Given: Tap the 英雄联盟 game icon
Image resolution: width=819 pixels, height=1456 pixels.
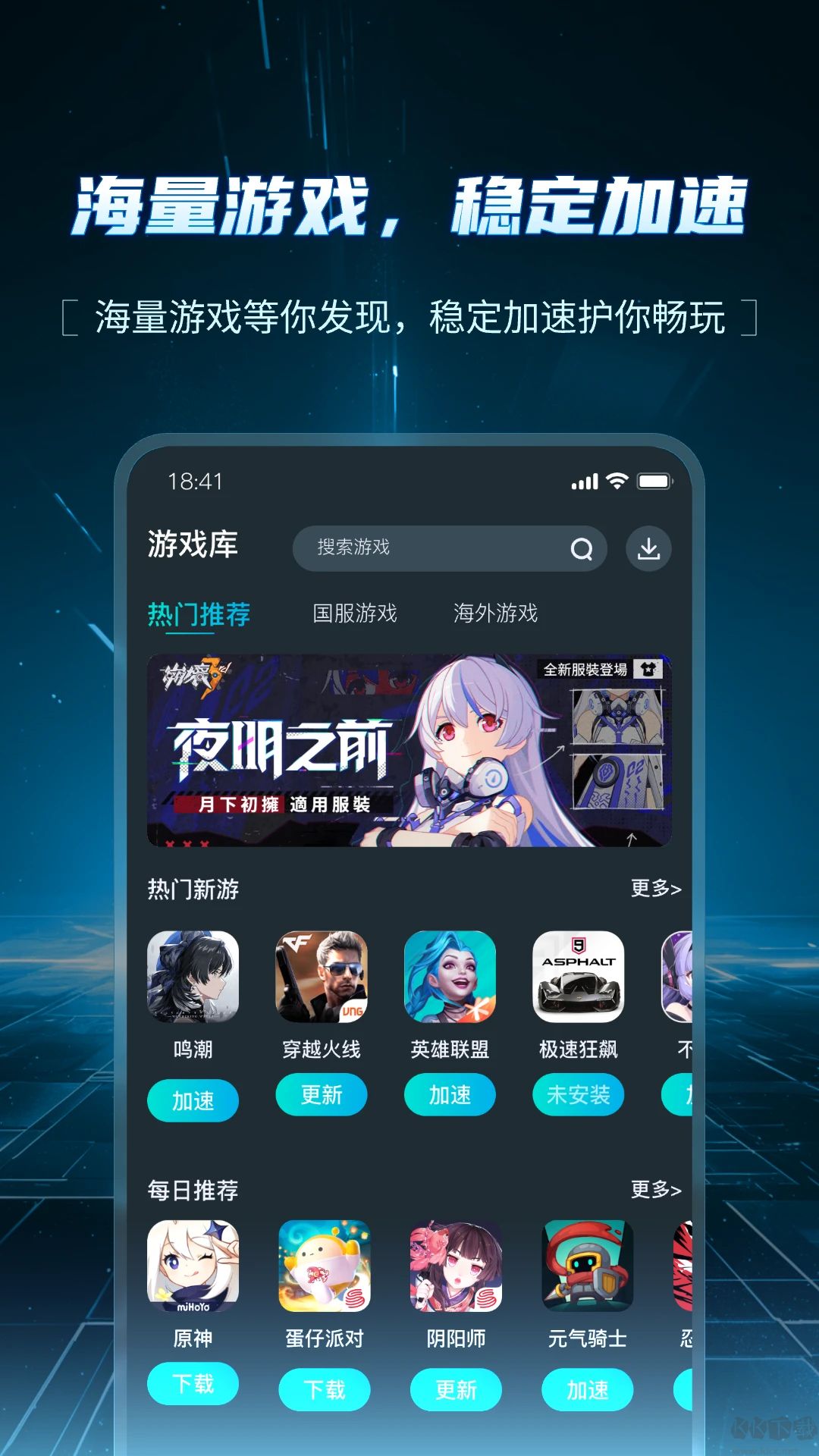Looking at the screenshot, I should click(450, 979).
